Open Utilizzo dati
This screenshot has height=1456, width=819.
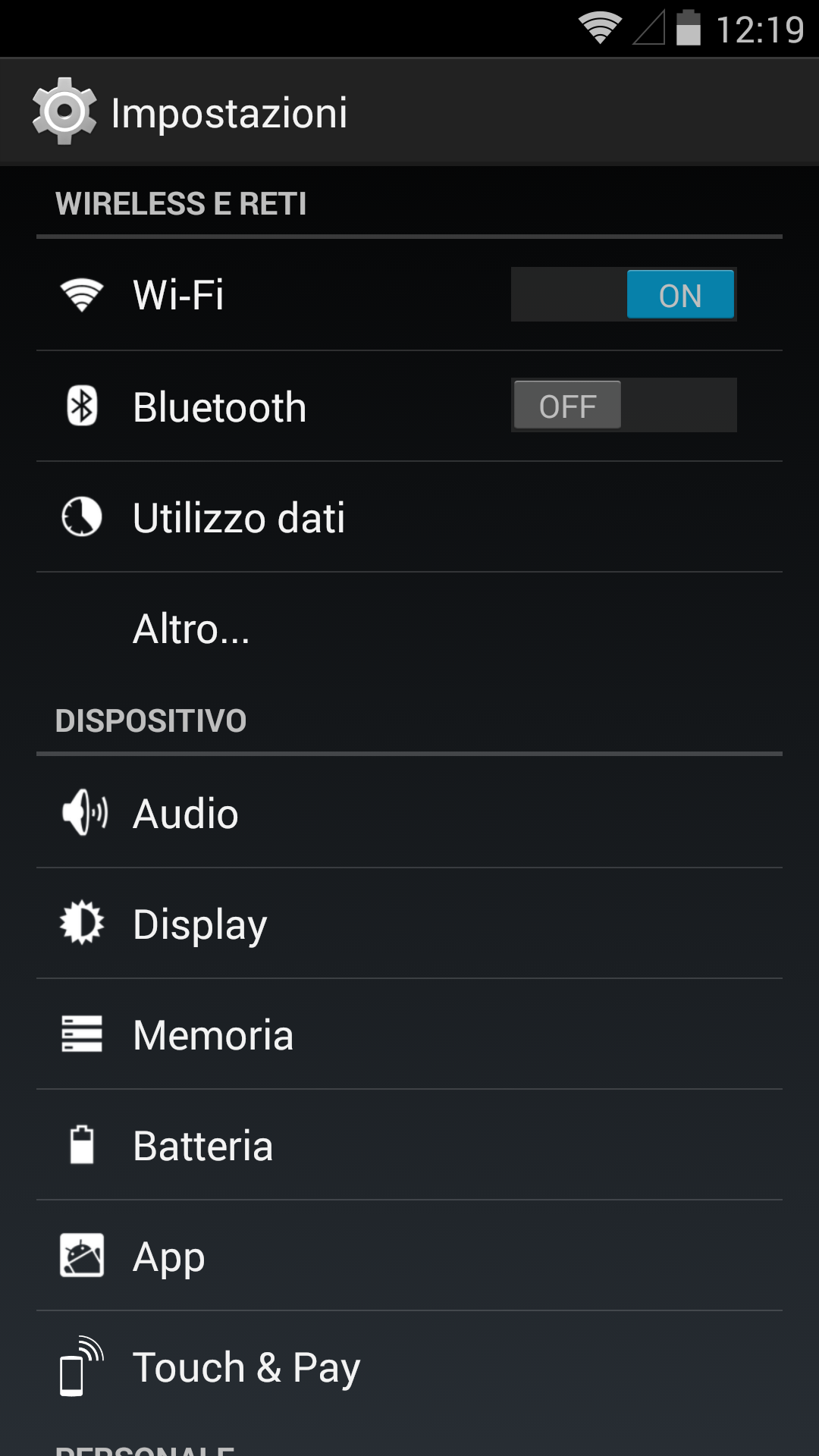coord(409,517)
